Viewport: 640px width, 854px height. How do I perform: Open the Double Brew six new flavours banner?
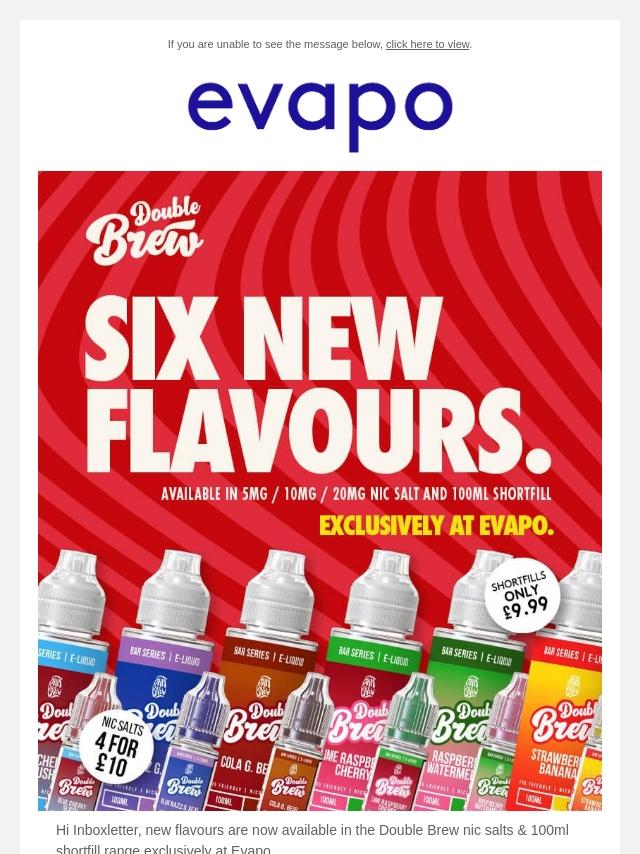click(x=320, y=491)
